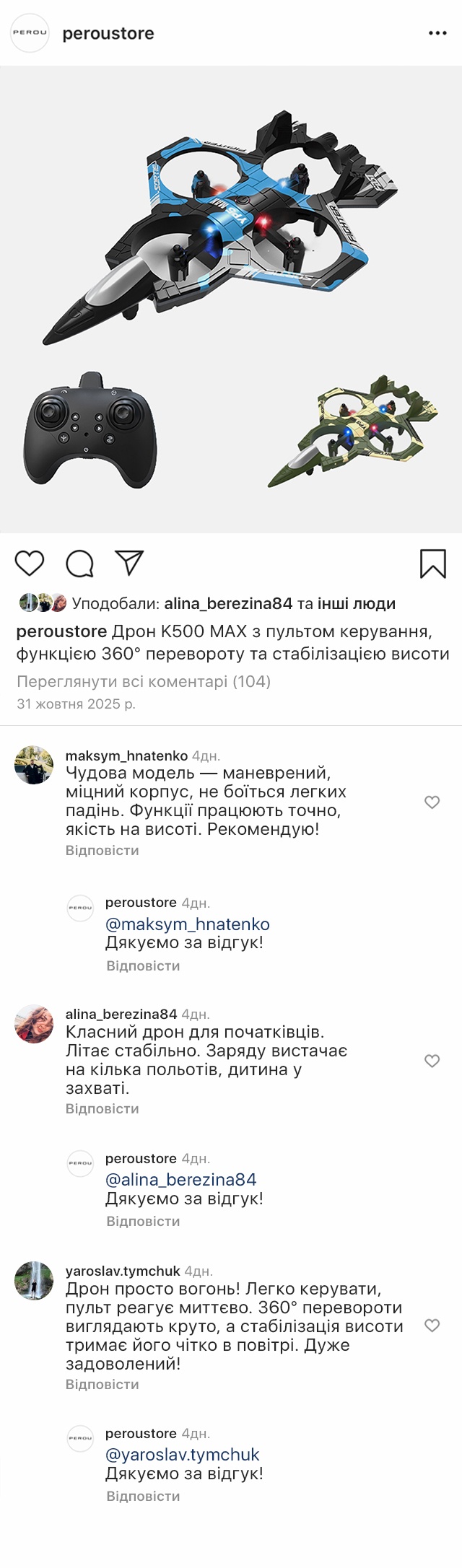Bookmark the drone post
This screenshot has width=462, height=1568.
pyautogui.click(x=432, y=564)
